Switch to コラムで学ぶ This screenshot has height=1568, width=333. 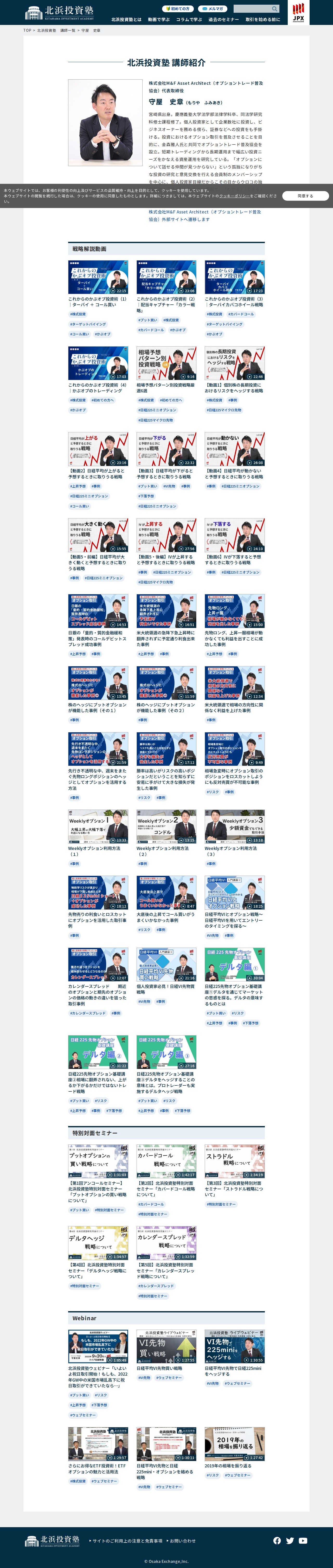point(189,19)
